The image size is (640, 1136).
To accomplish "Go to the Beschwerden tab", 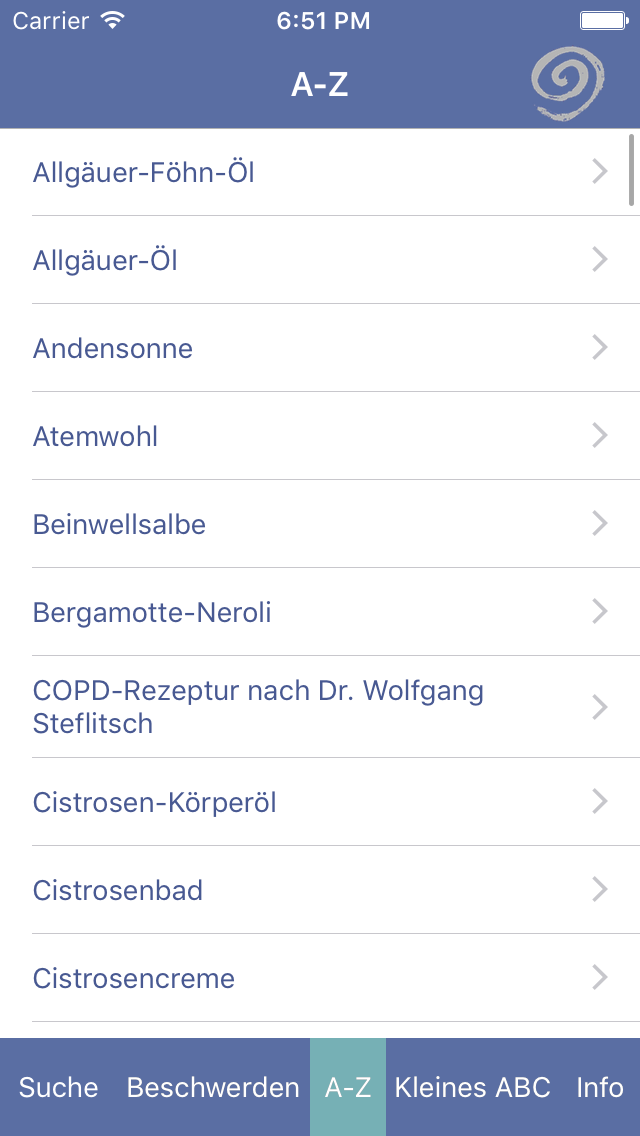I will 213,1087.
